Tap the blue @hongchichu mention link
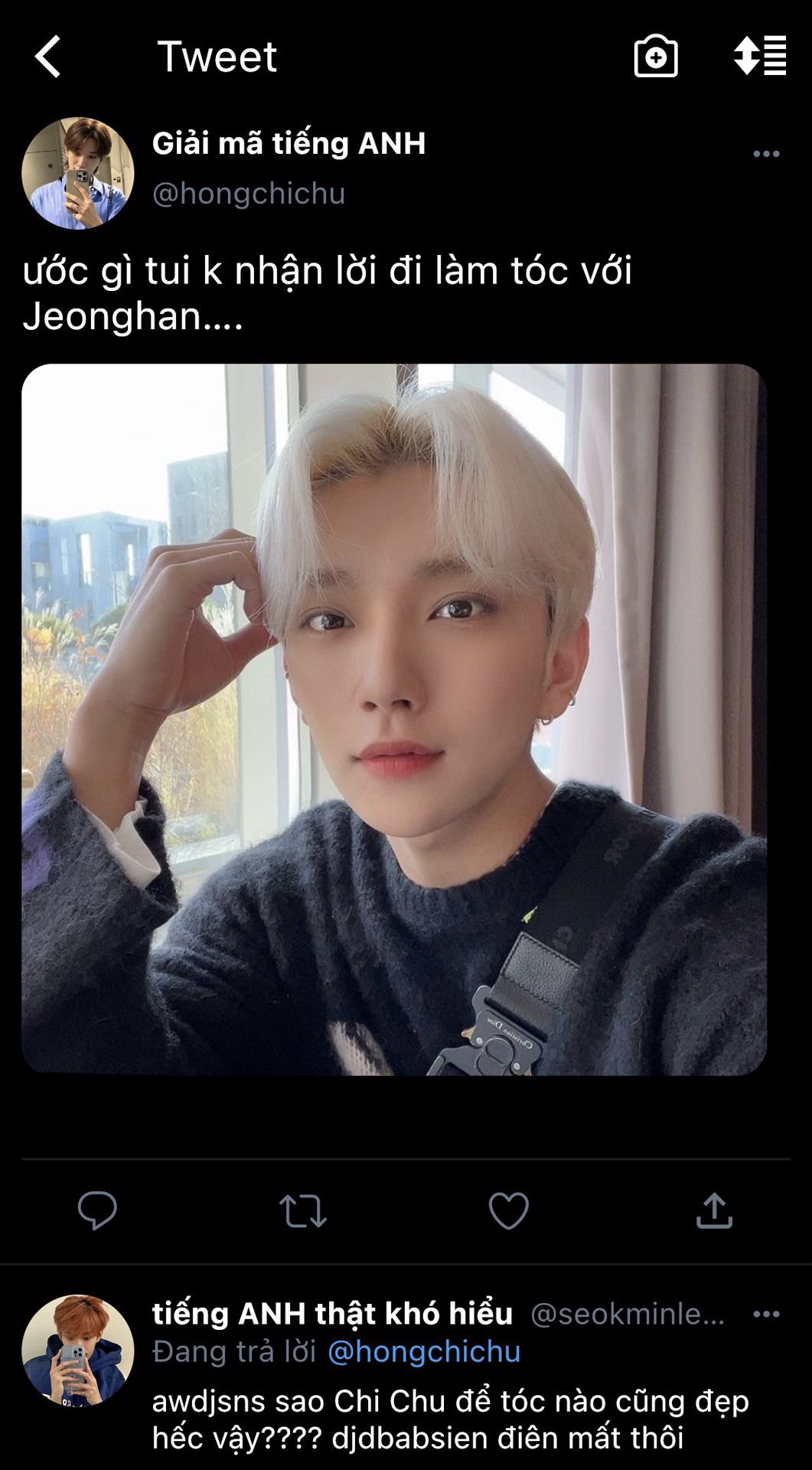 (x=424, y=1351)
